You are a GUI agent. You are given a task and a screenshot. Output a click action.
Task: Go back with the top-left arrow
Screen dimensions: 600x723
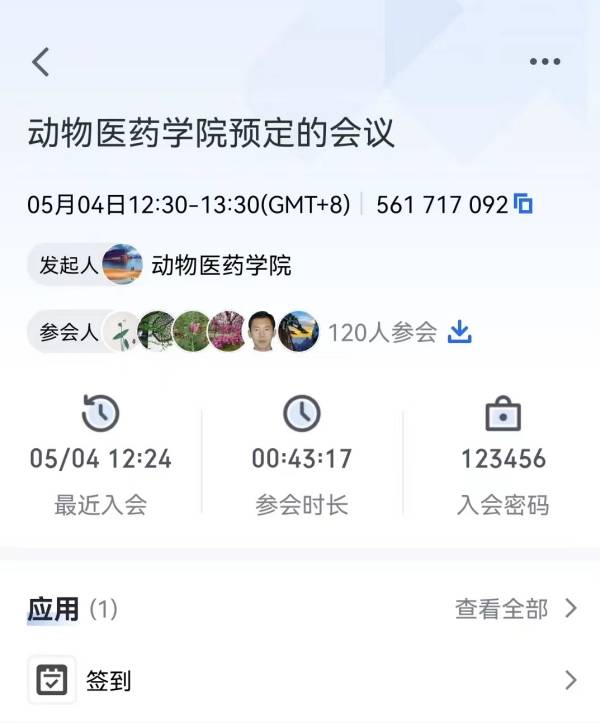tap(40, 62)
